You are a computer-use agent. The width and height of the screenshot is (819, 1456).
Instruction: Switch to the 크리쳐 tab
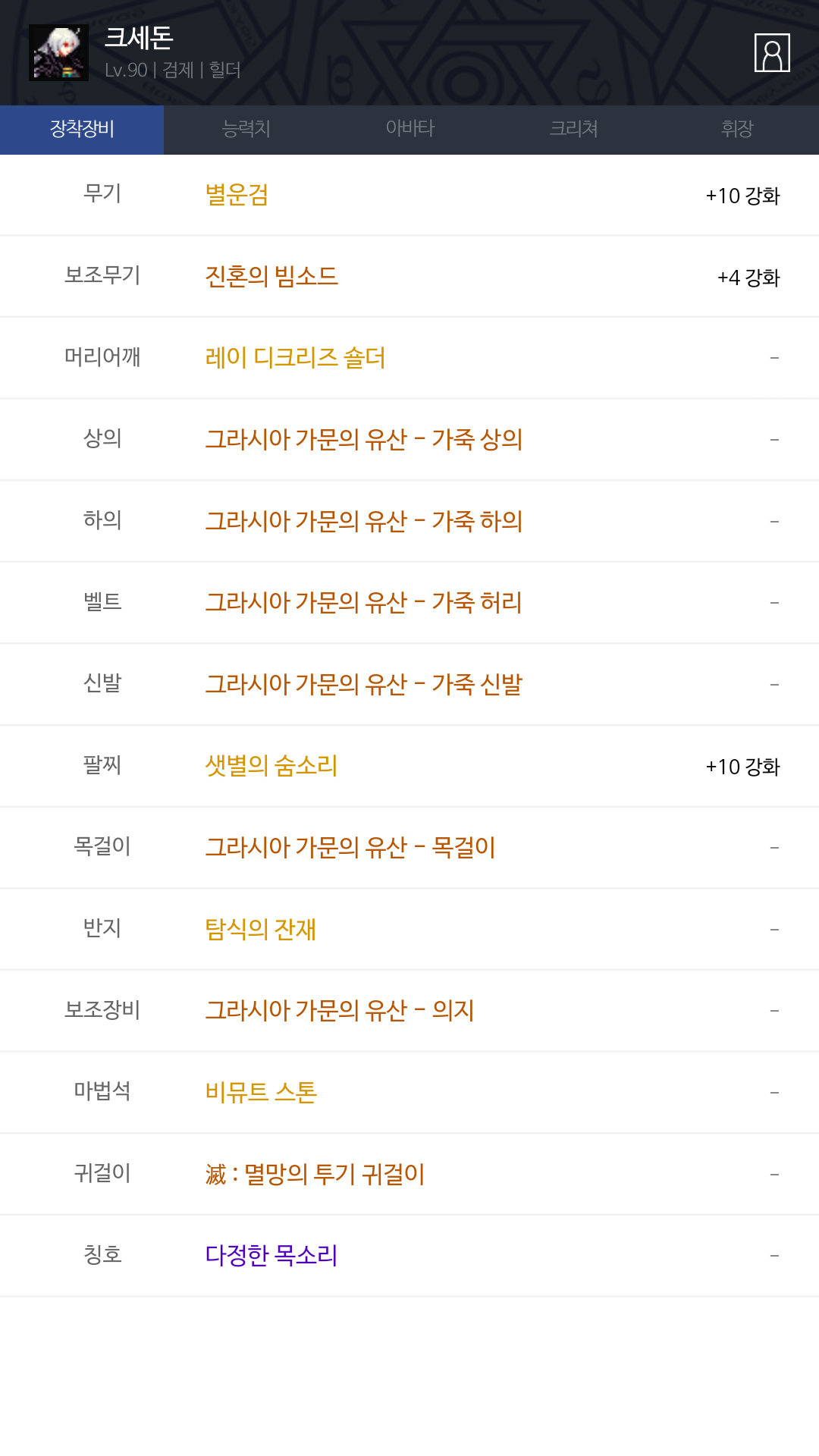[573, 129]
